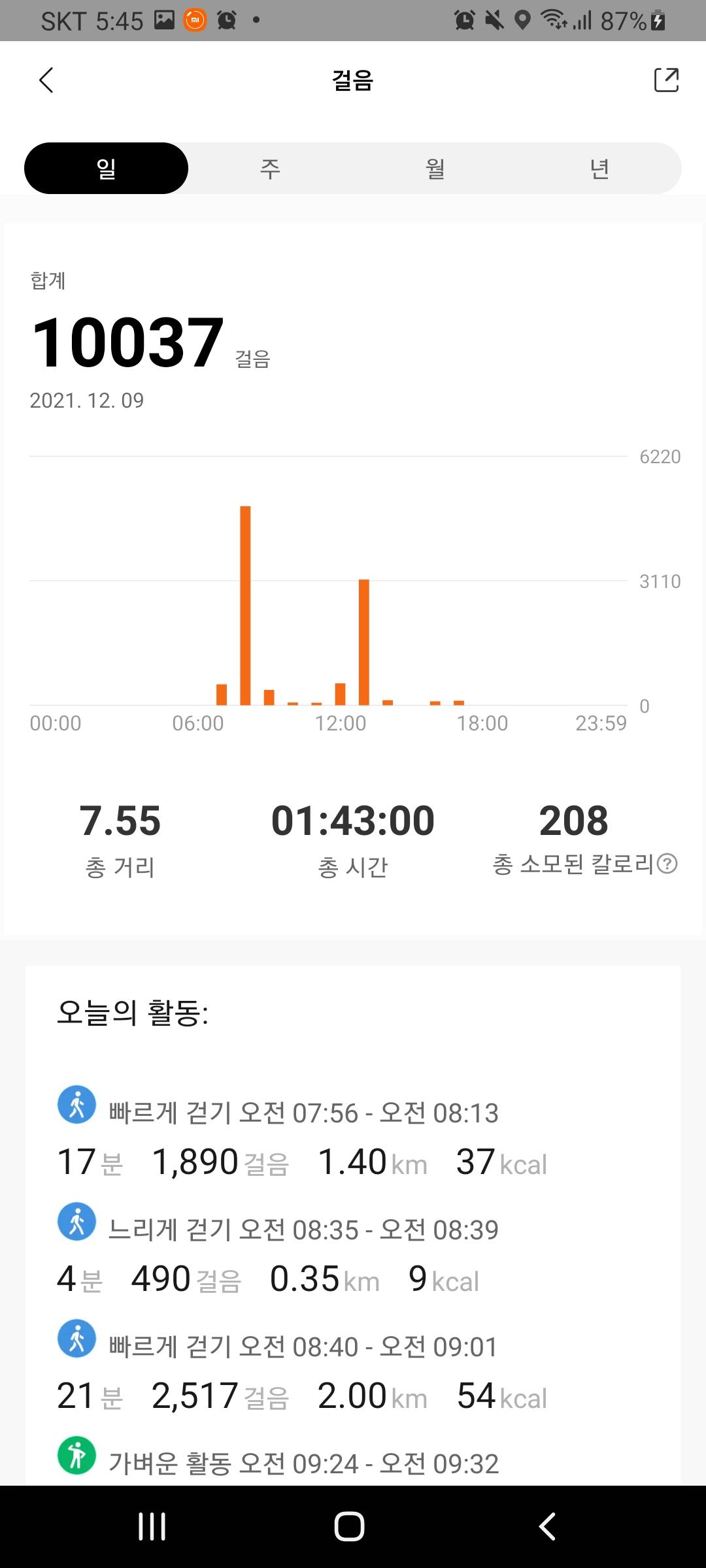Go back using the top-left arrow

point(46,80)
